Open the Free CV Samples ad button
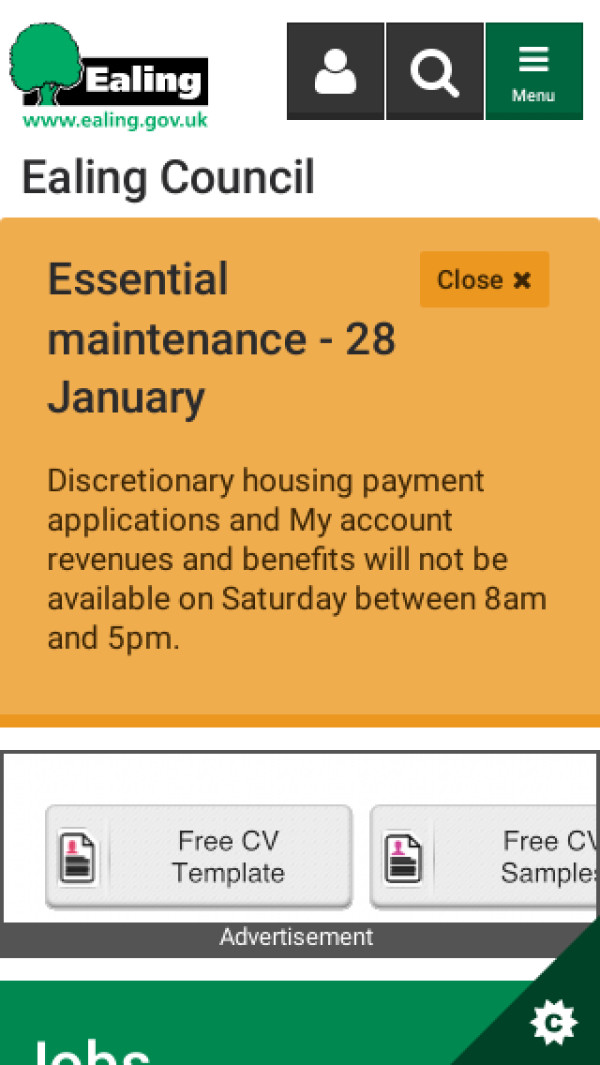This screenshot has width=600, height=1065. 485,857
